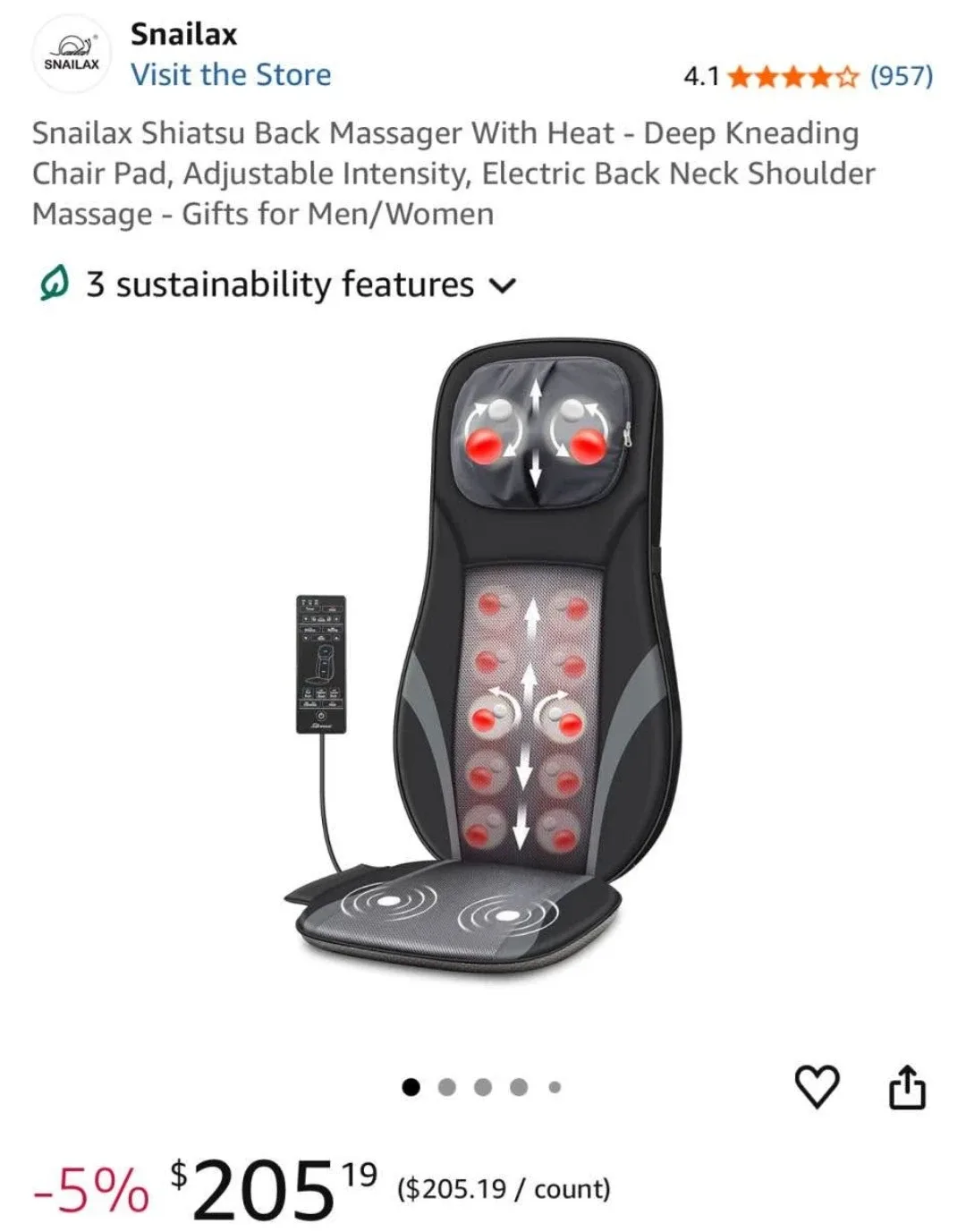Screen dimensions: 966x1232
Task: Click the chevron next to sustainability features
Action: [502, 285]
